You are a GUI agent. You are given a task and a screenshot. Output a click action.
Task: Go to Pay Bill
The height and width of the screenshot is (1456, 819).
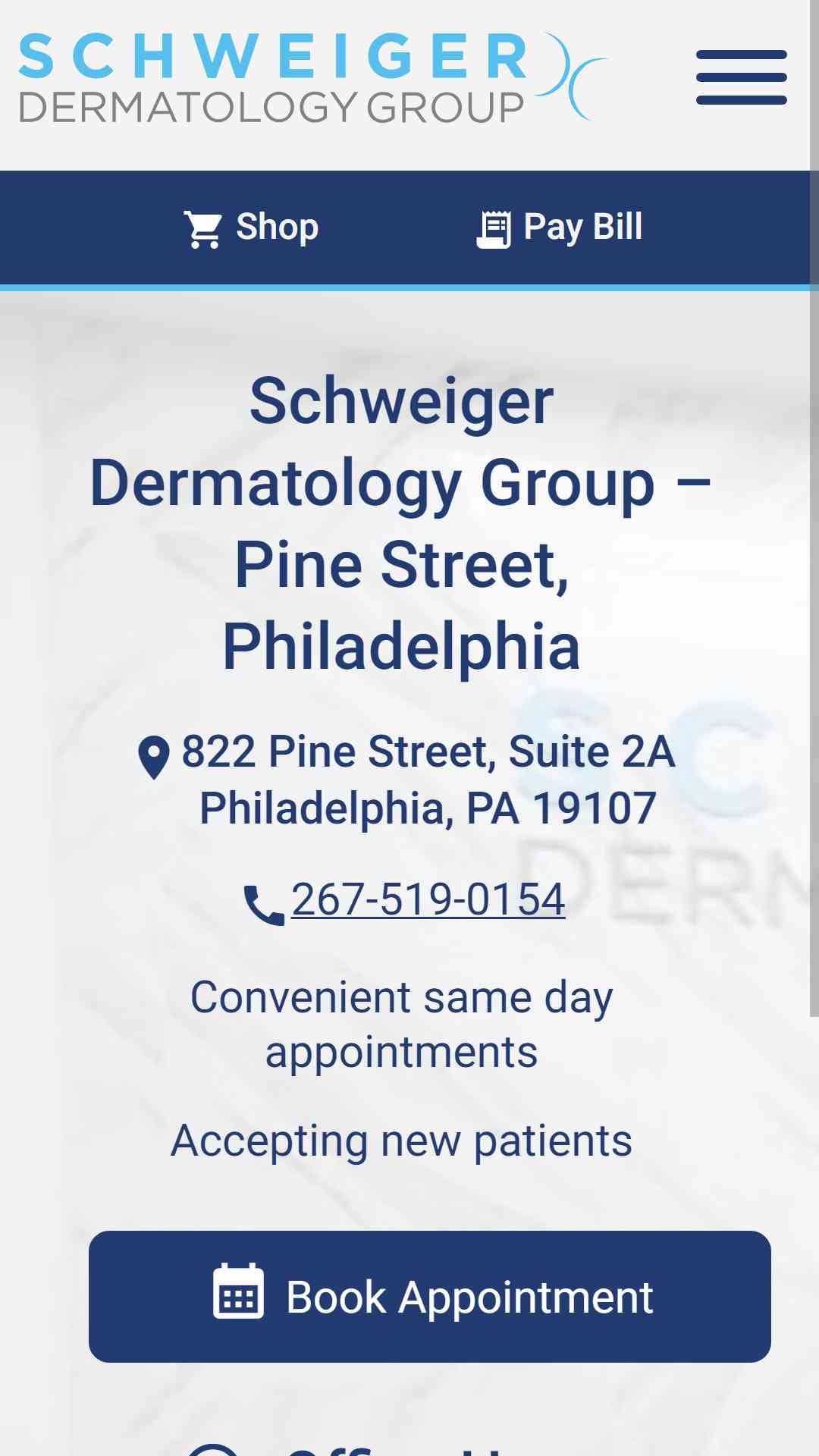[559, 227]
